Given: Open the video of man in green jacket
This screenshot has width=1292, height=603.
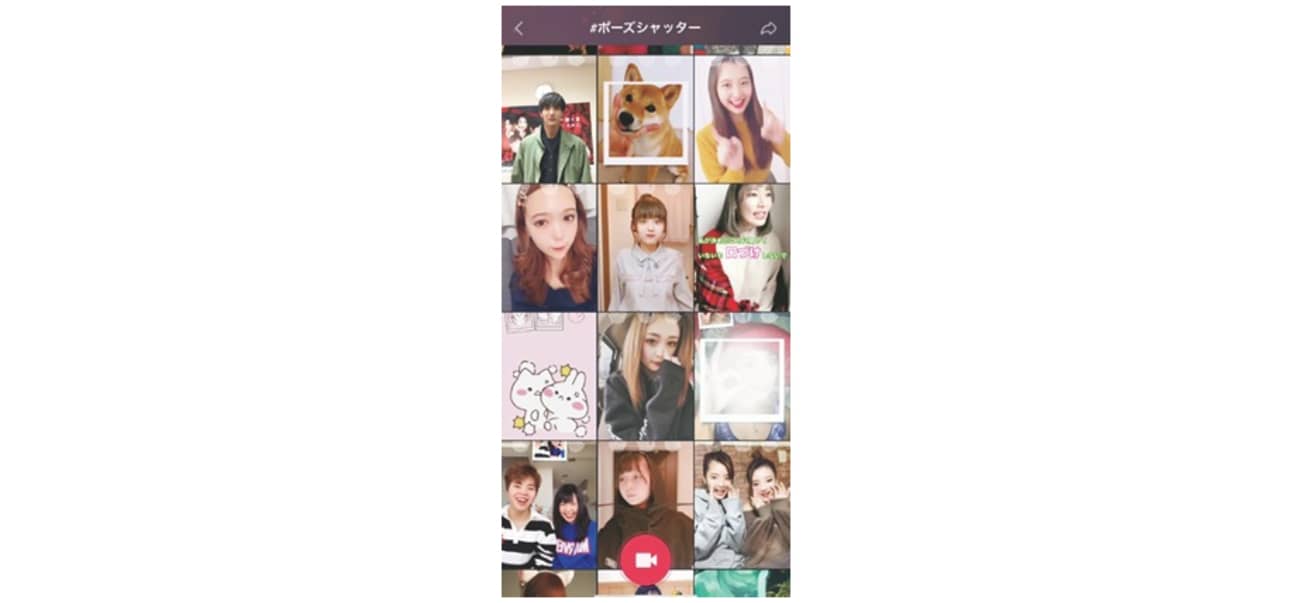Looking at the screenshot, I should coord(548,119).
